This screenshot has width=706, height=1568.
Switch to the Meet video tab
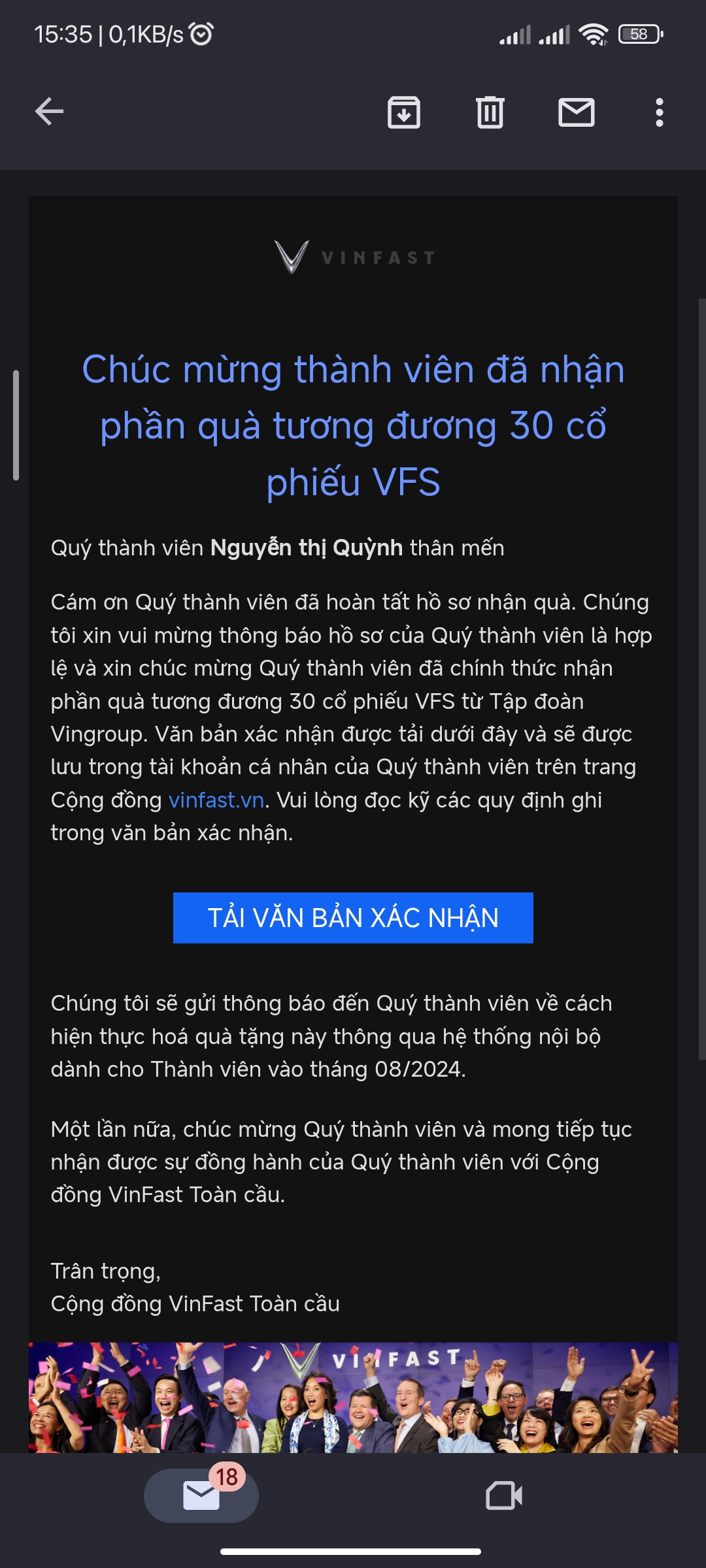point(504,1495)
